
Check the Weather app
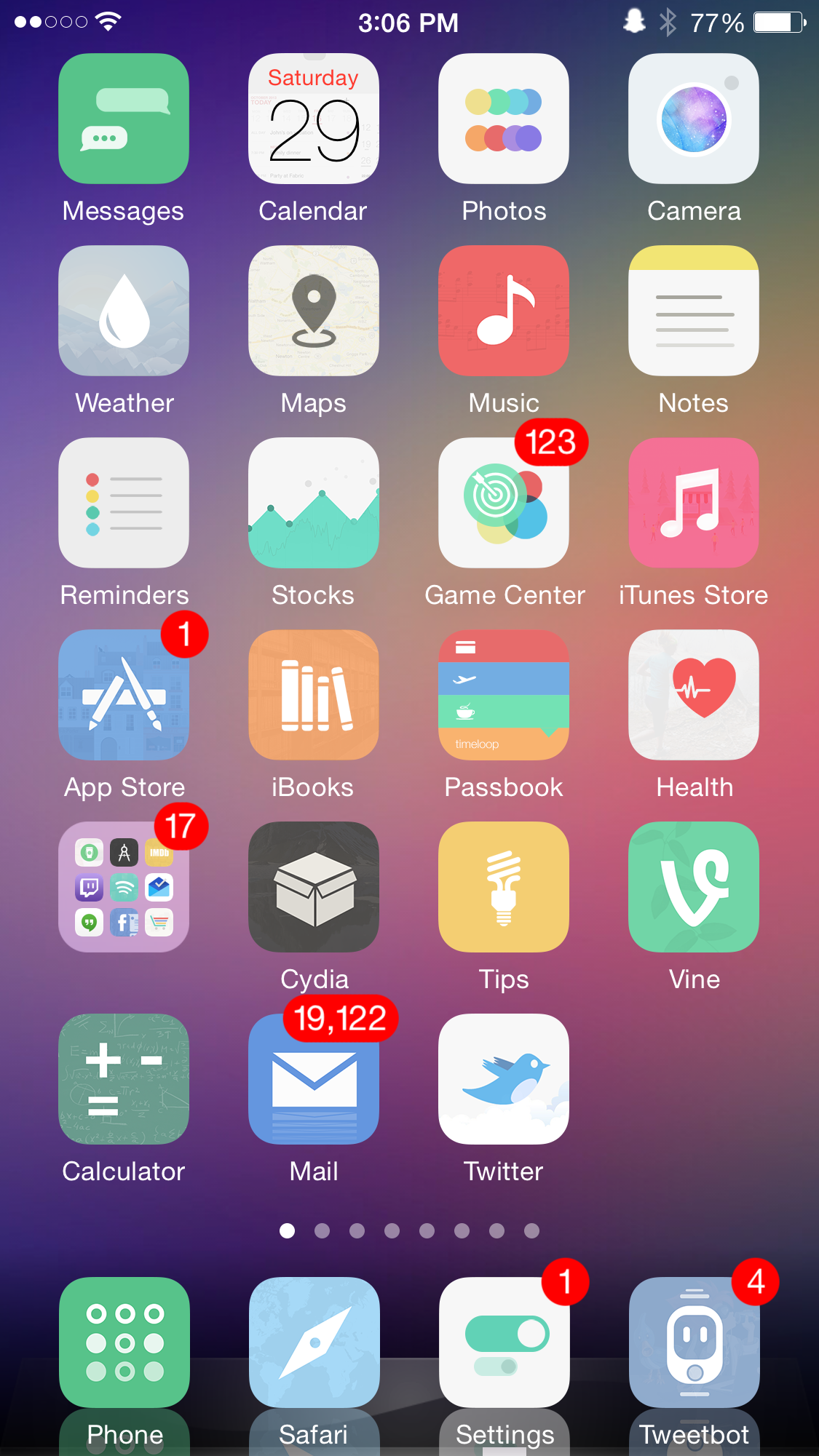coord(124,311)
